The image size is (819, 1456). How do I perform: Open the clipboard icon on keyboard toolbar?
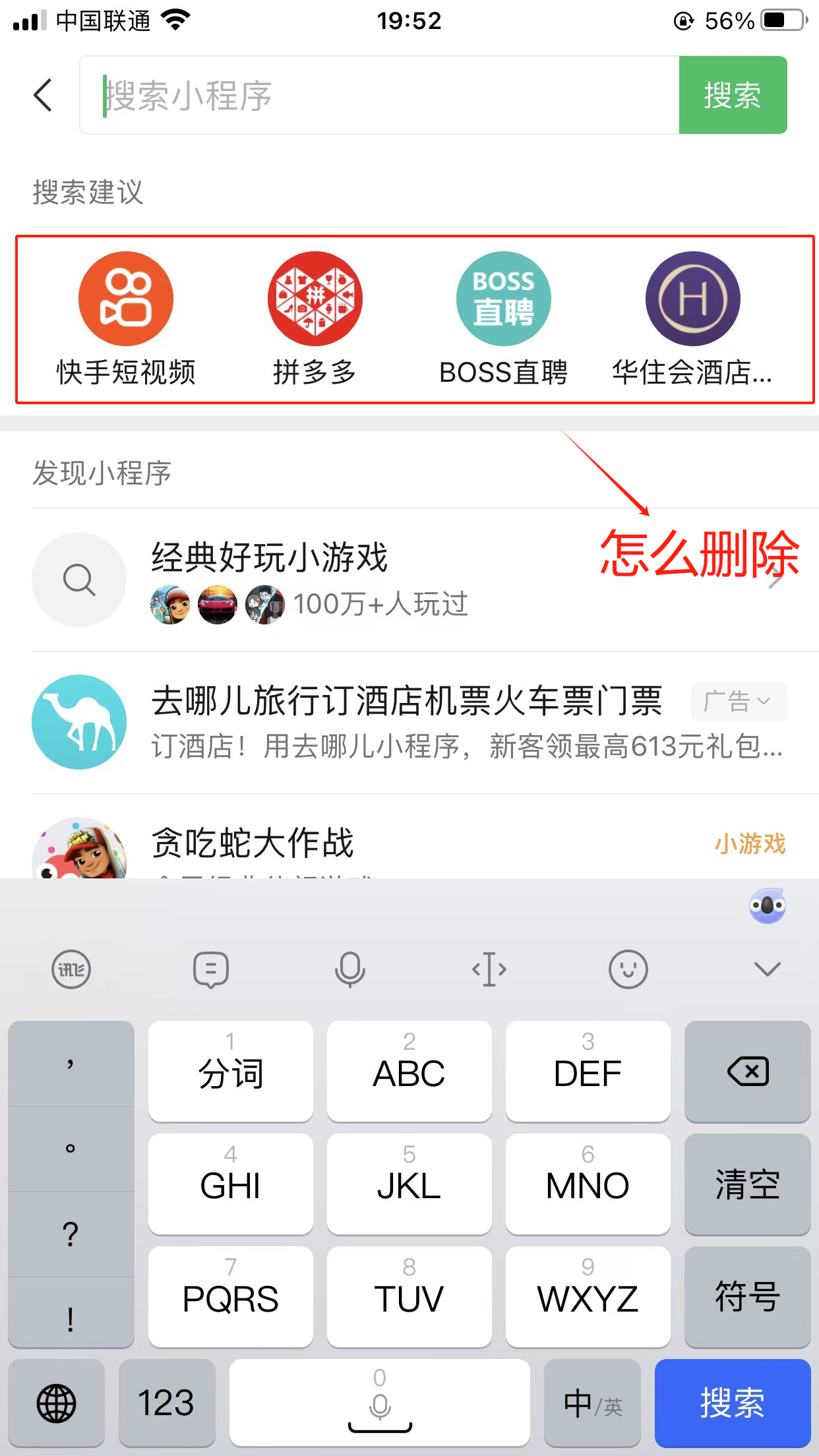tap(211, 969)
